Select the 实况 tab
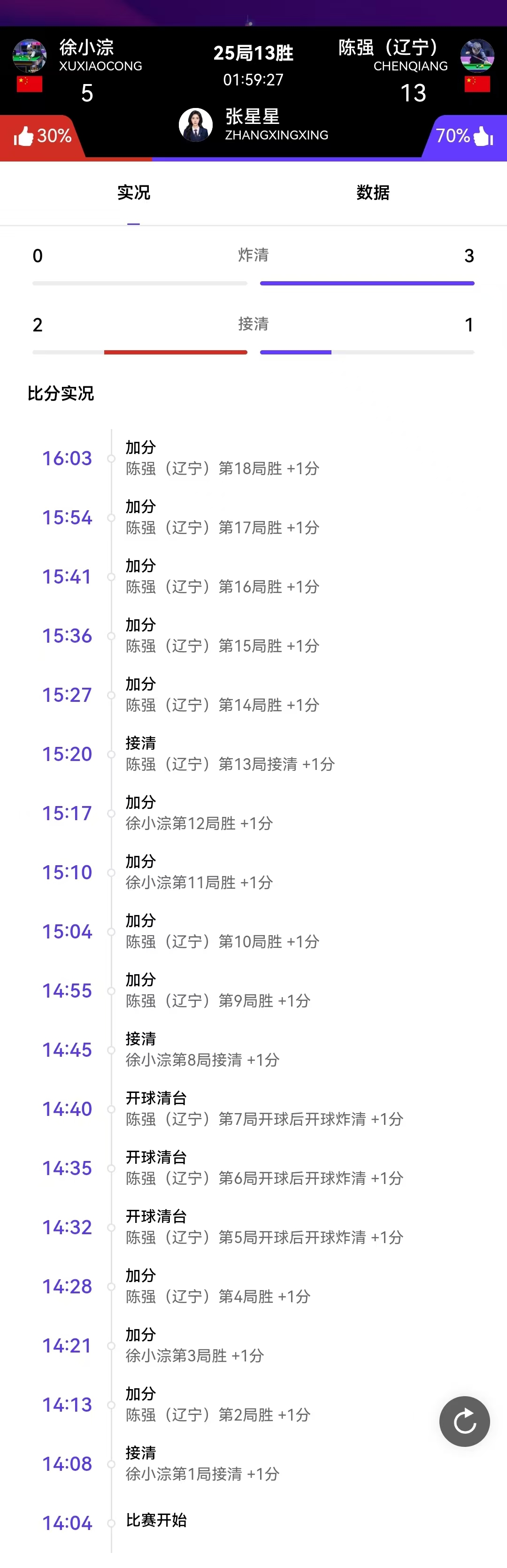Image resolution: width=507 pixels, height=1568 pixels. [134, 193]
